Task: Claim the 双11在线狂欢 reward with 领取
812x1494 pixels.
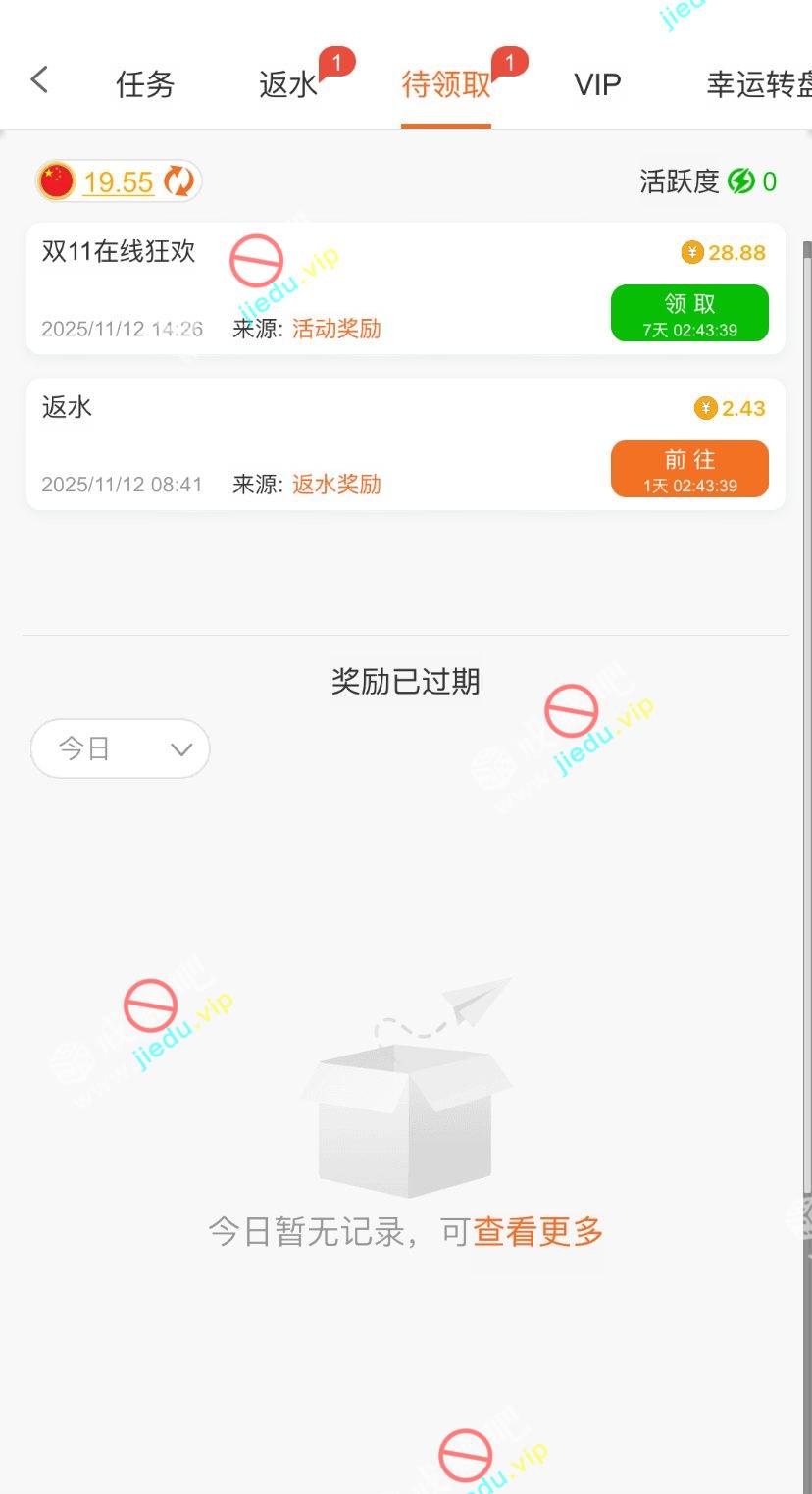Action: pyautogui.click(x=689, y=313)
